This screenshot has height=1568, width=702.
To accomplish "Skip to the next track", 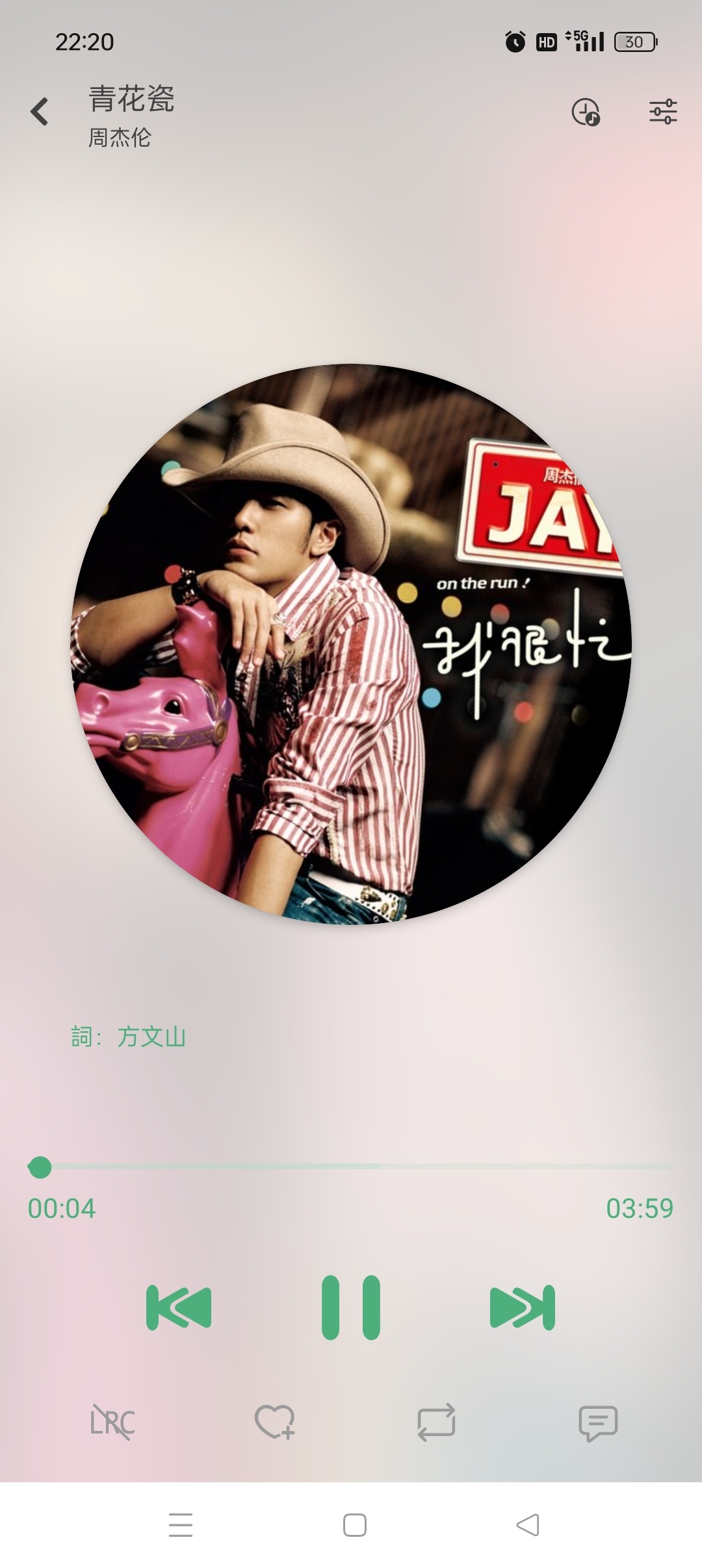I will 523,1307.
